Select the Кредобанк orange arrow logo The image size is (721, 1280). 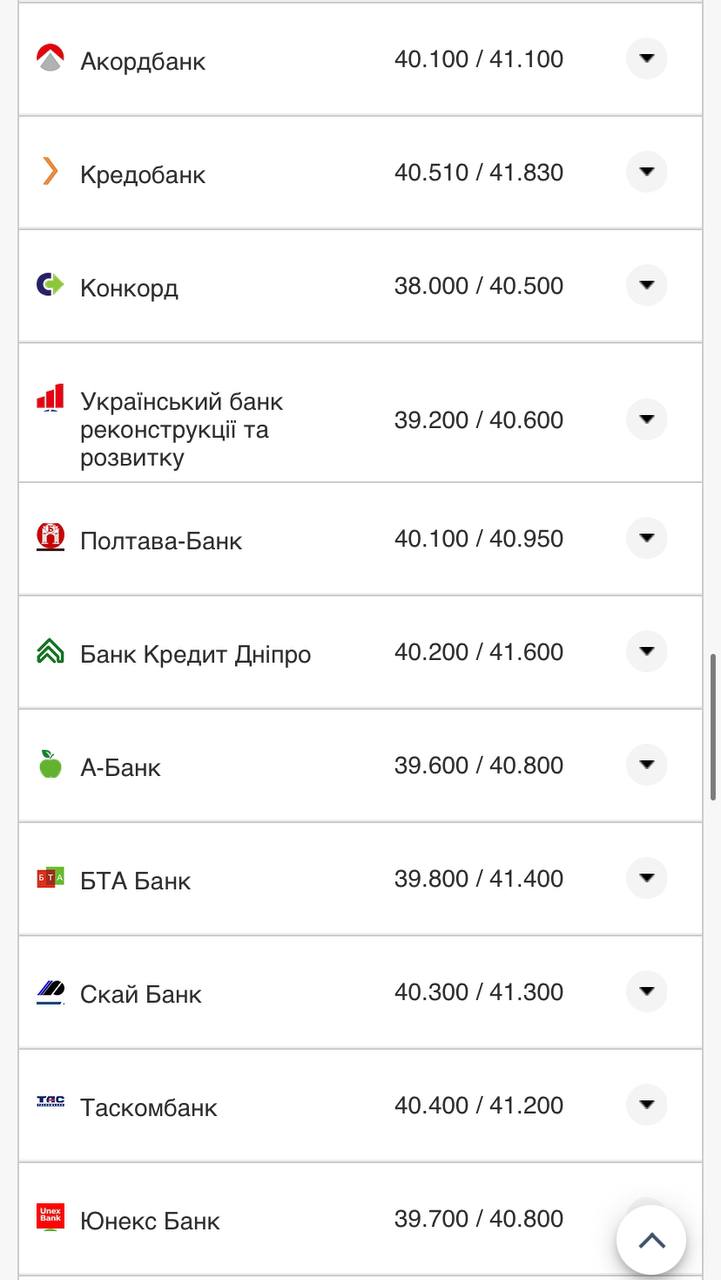pyautogui.click(x=48, y=172)
